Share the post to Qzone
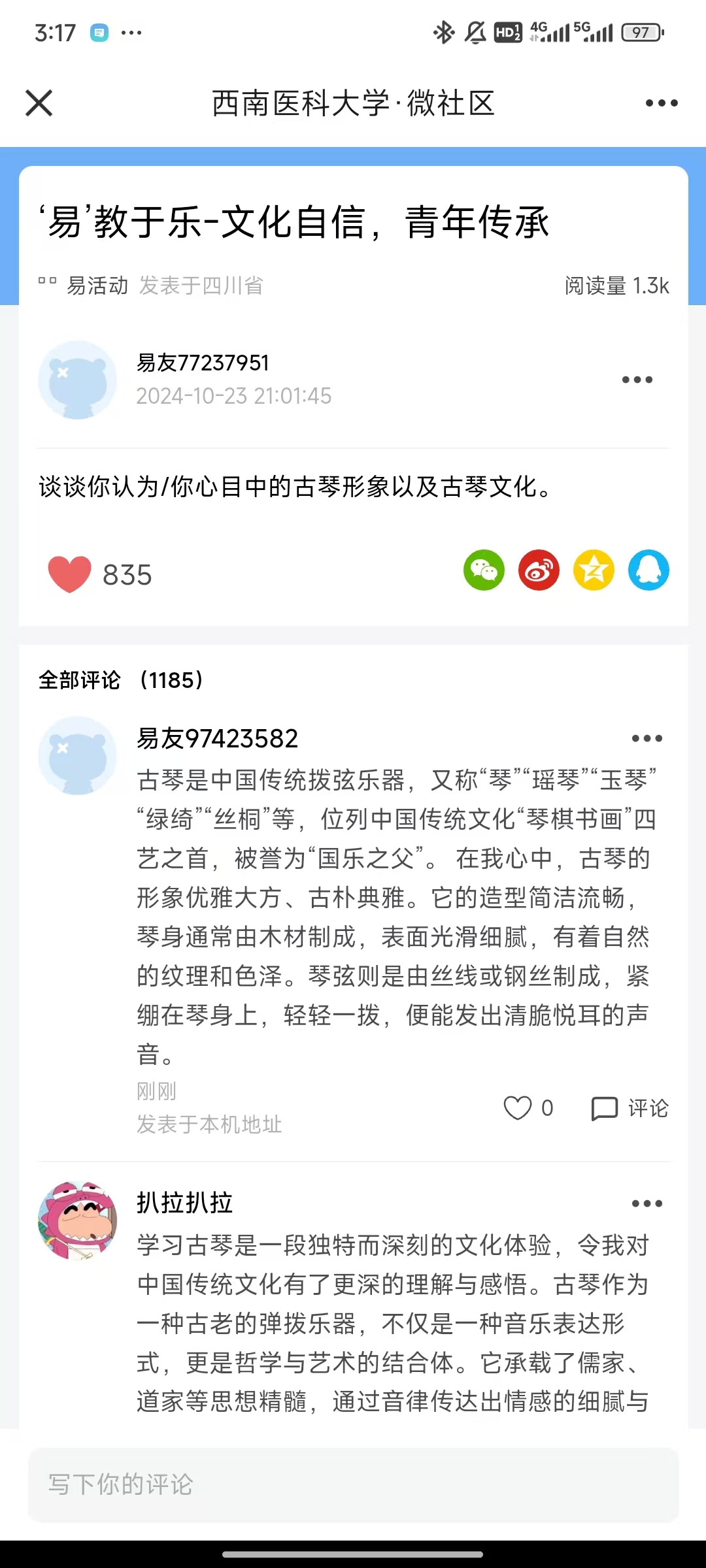The image size is (706, 1568). coord(594,570)
